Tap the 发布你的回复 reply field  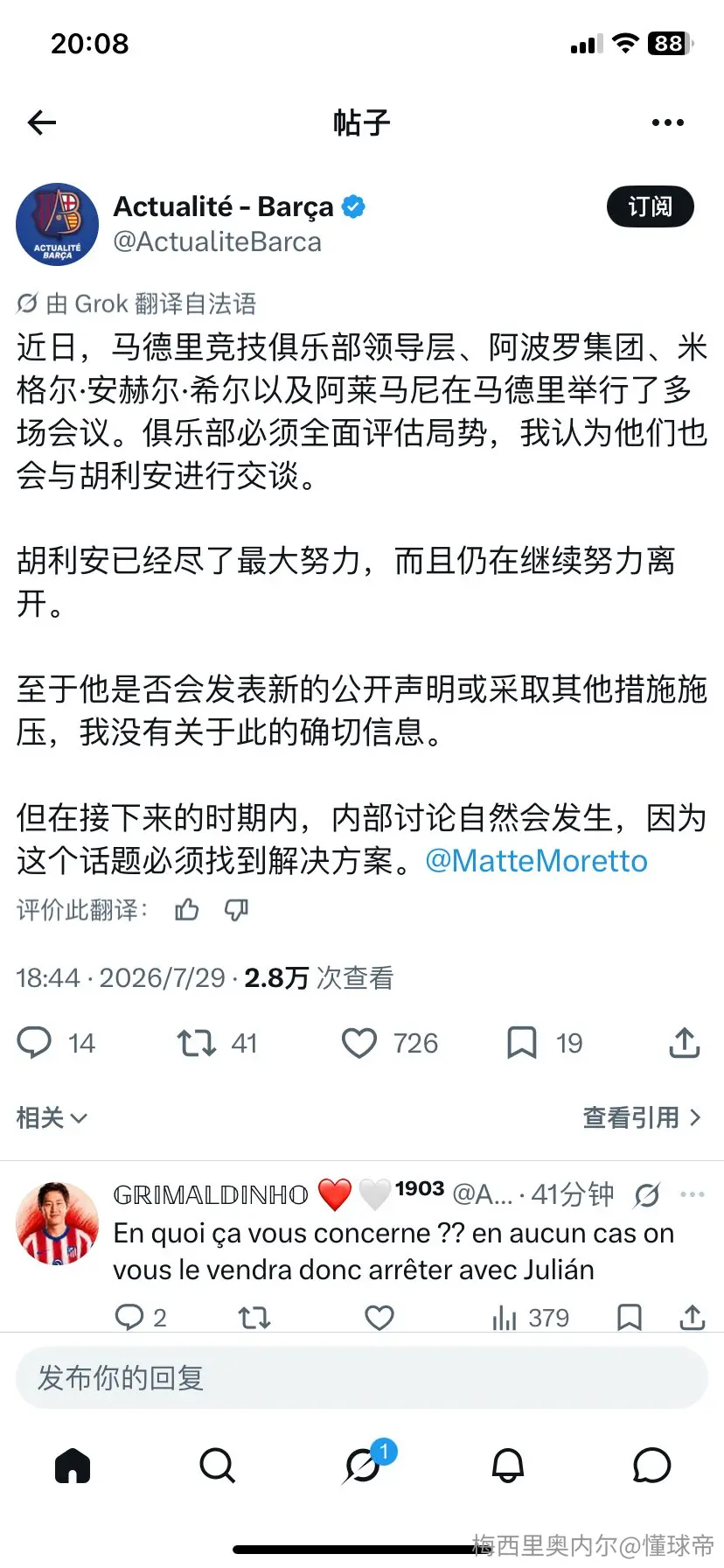pyautogui.click(x=362, y=1377)
